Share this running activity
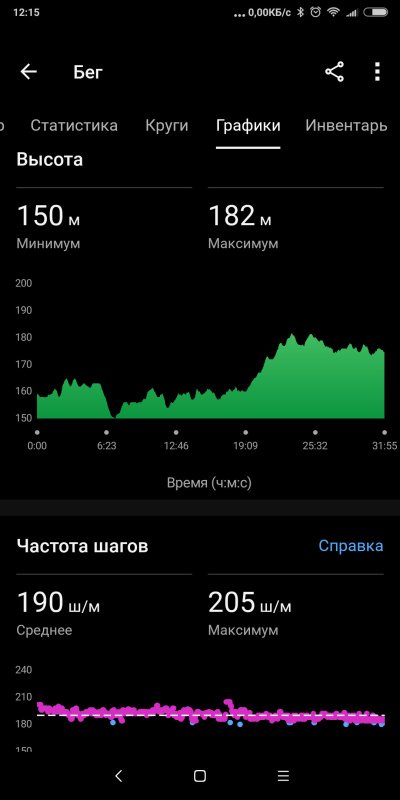The width and height of the screenshot is (400, 800). pyautogui.click(x=335, y=72)
